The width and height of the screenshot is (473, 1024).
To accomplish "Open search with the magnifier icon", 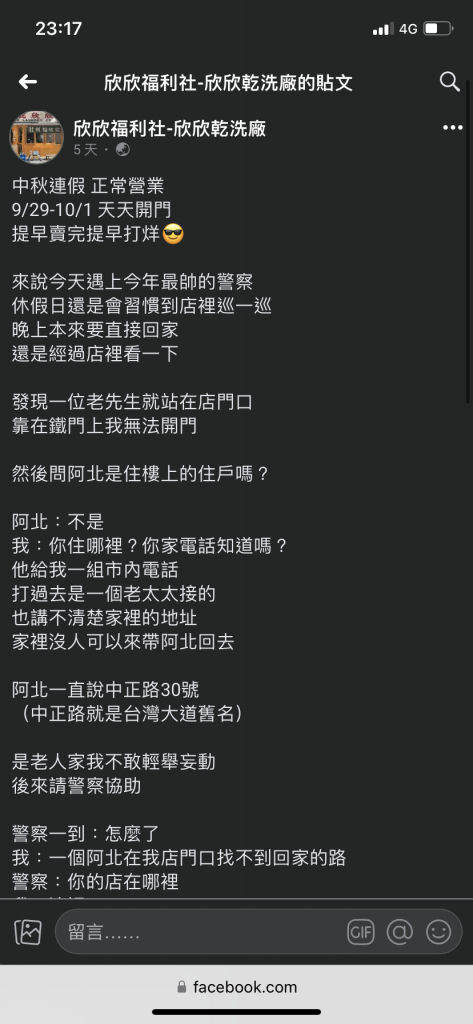I will click(449, 82).
